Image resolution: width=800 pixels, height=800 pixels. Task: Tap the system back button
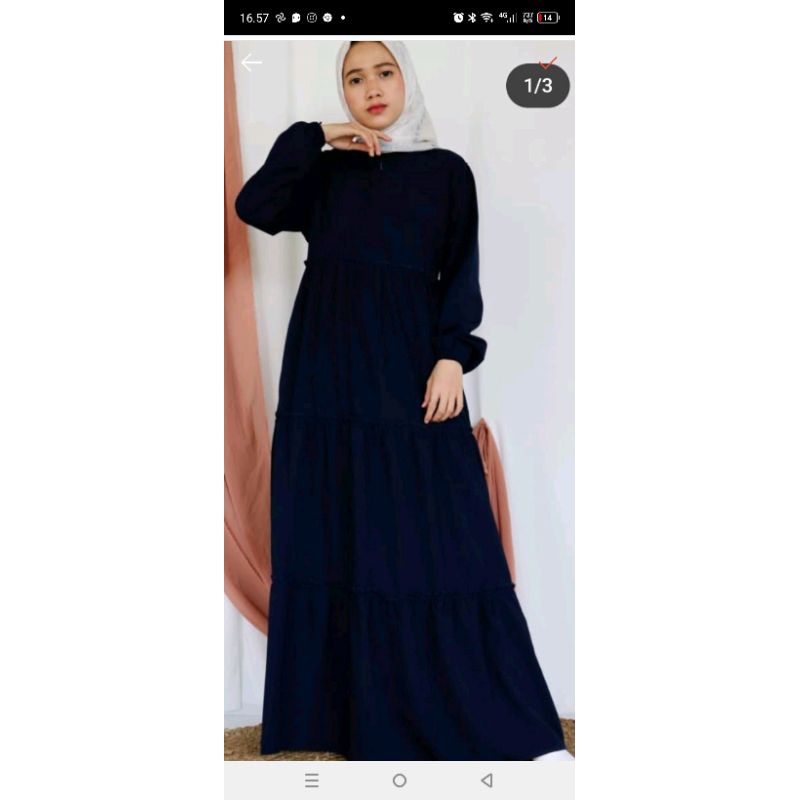click(x=487, y=780)
